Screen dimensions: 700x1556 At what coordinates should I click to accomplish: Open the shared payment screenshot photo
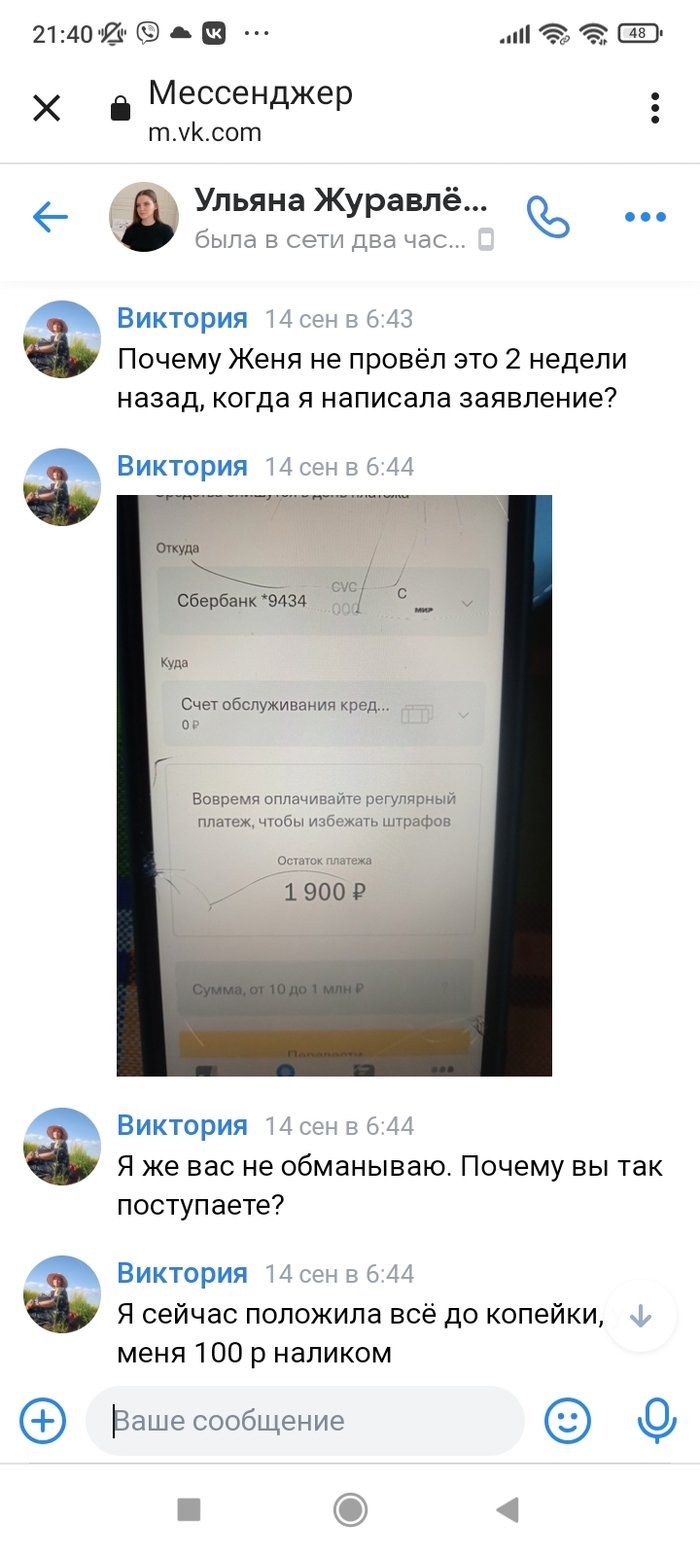pos(334,785)
